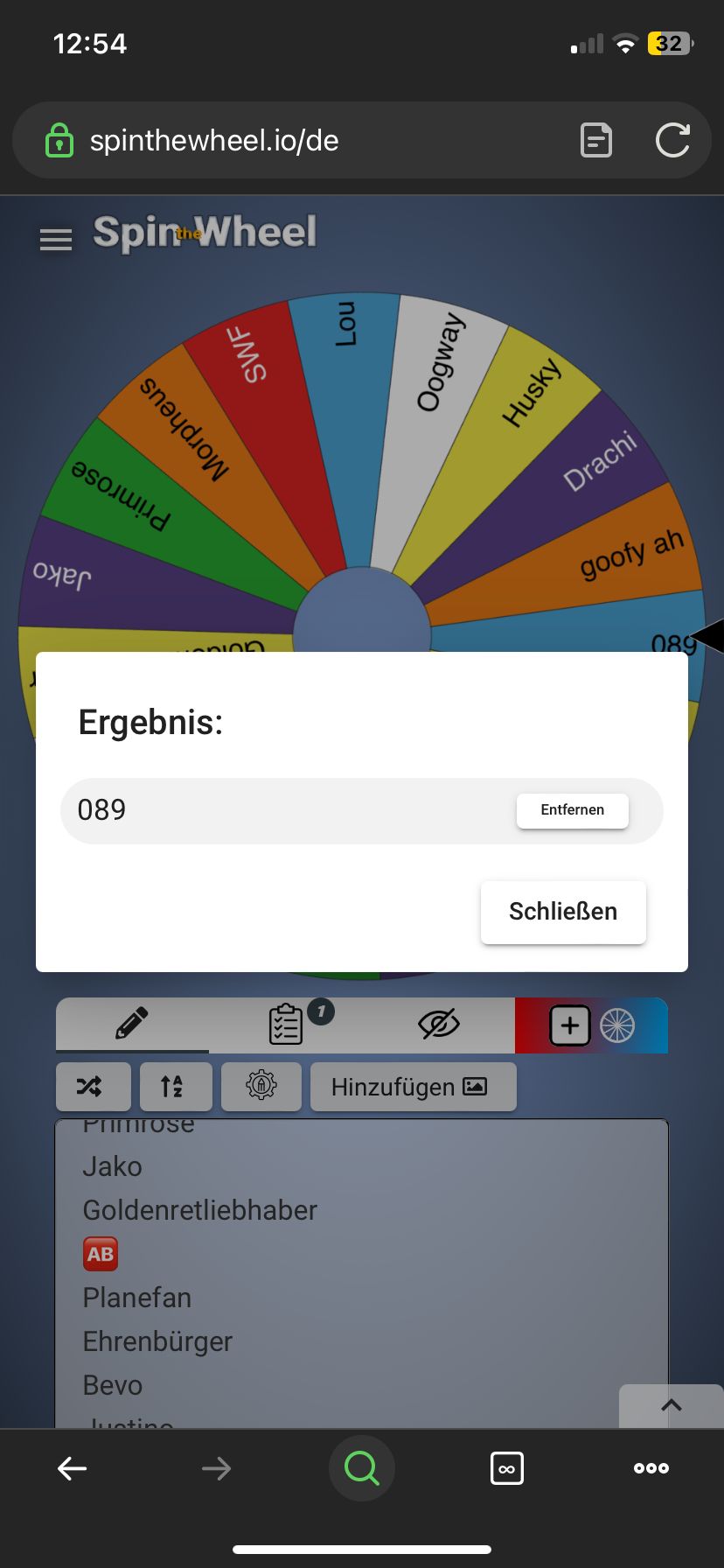Remove 089 from the wheel
The width and height of the screenshot is (724, 1568).
[x=572, y=810]
